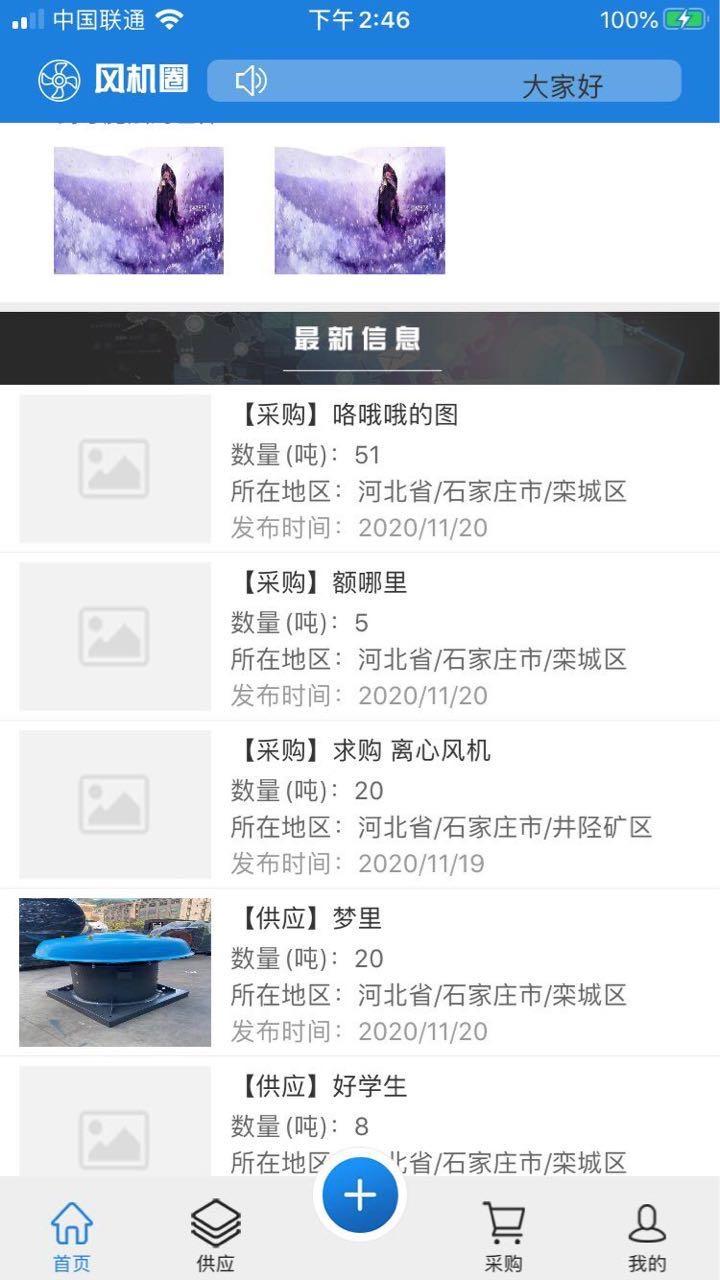Switch to the 首页 tab
Screen dimensions: 720x1280
click(x=72, y=1236)
